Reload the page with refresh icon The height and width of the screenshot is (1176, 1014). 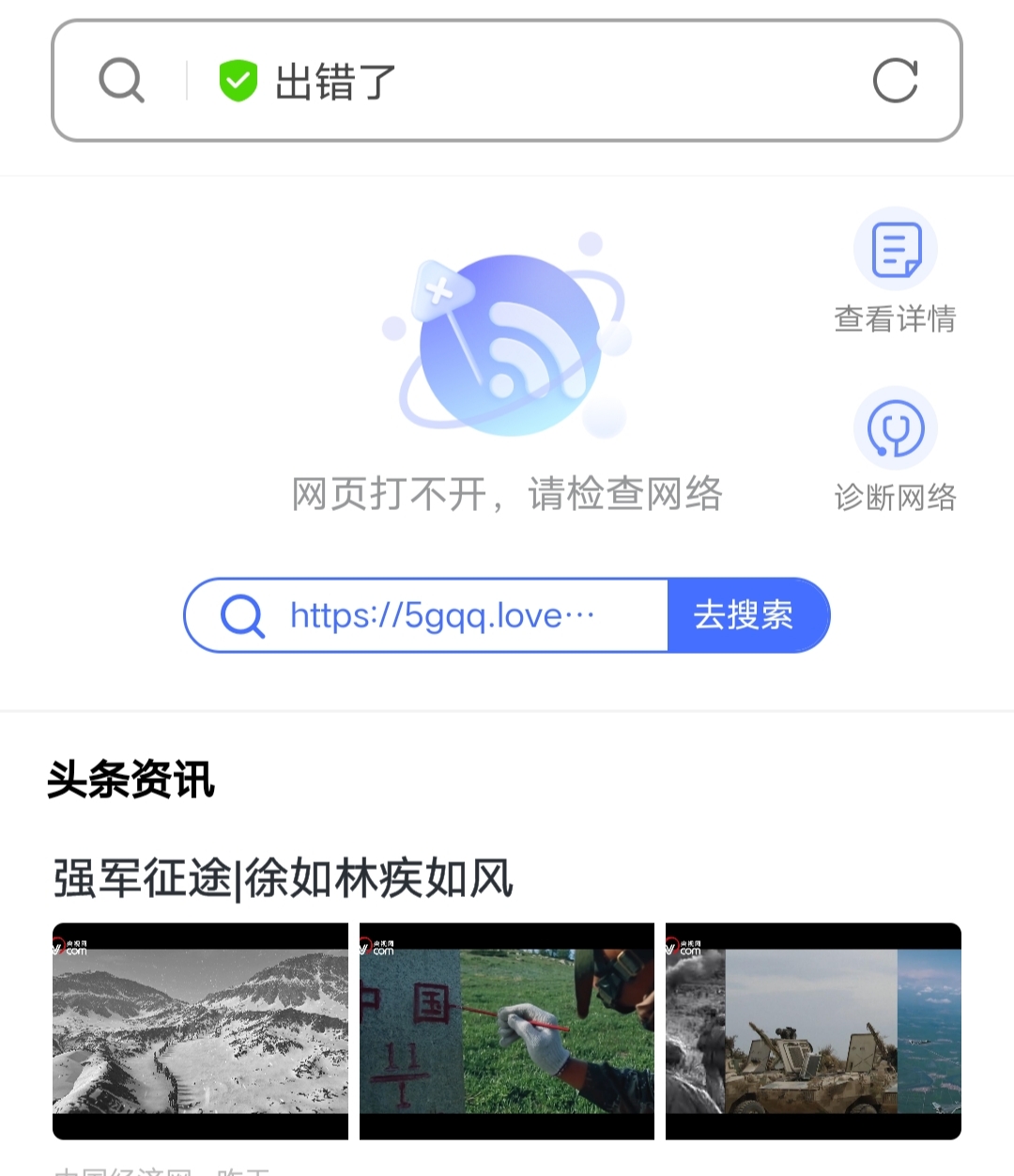point(895,81)
